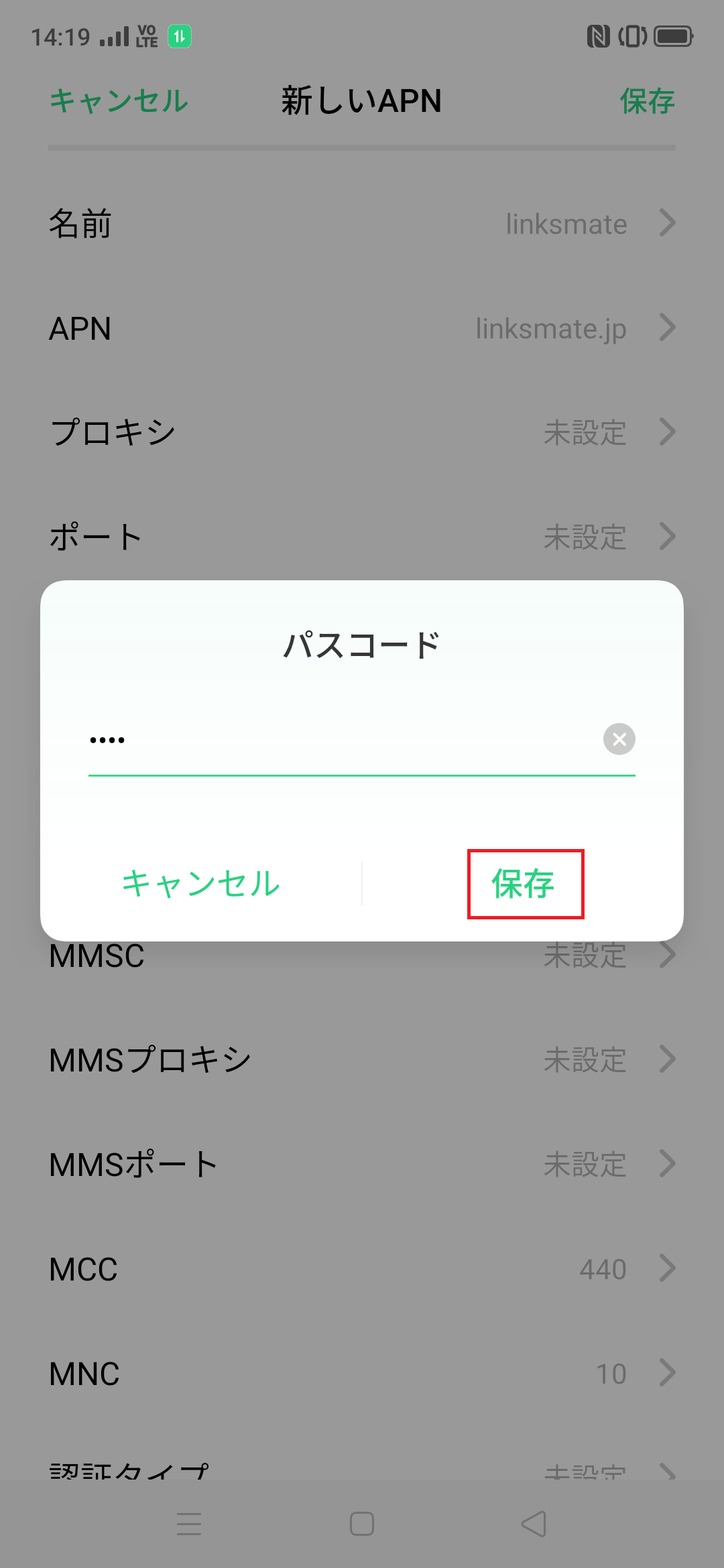Save the passcode with 保存 button
This screenshot has width=724, height=1568.
click(x=525, y=884)
